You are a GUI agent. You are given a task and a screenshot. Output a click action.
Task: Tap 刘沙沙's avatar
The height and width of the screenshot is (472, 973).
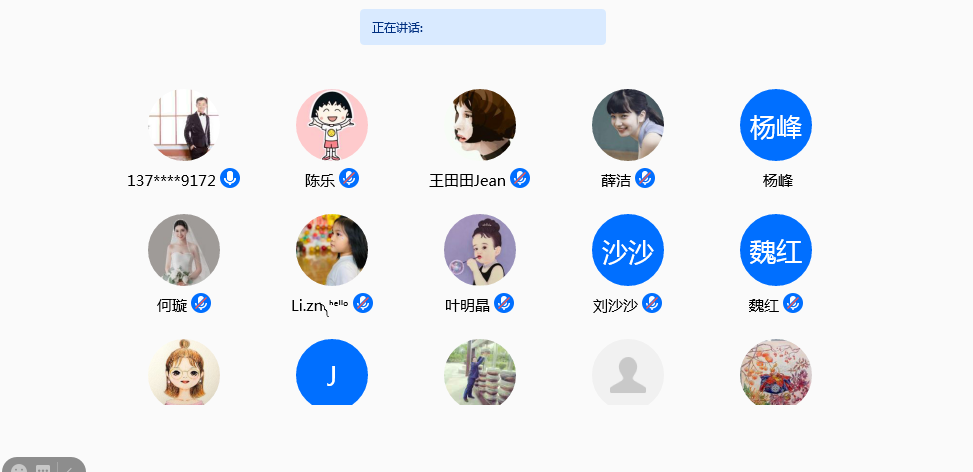(x=628, y=250)
